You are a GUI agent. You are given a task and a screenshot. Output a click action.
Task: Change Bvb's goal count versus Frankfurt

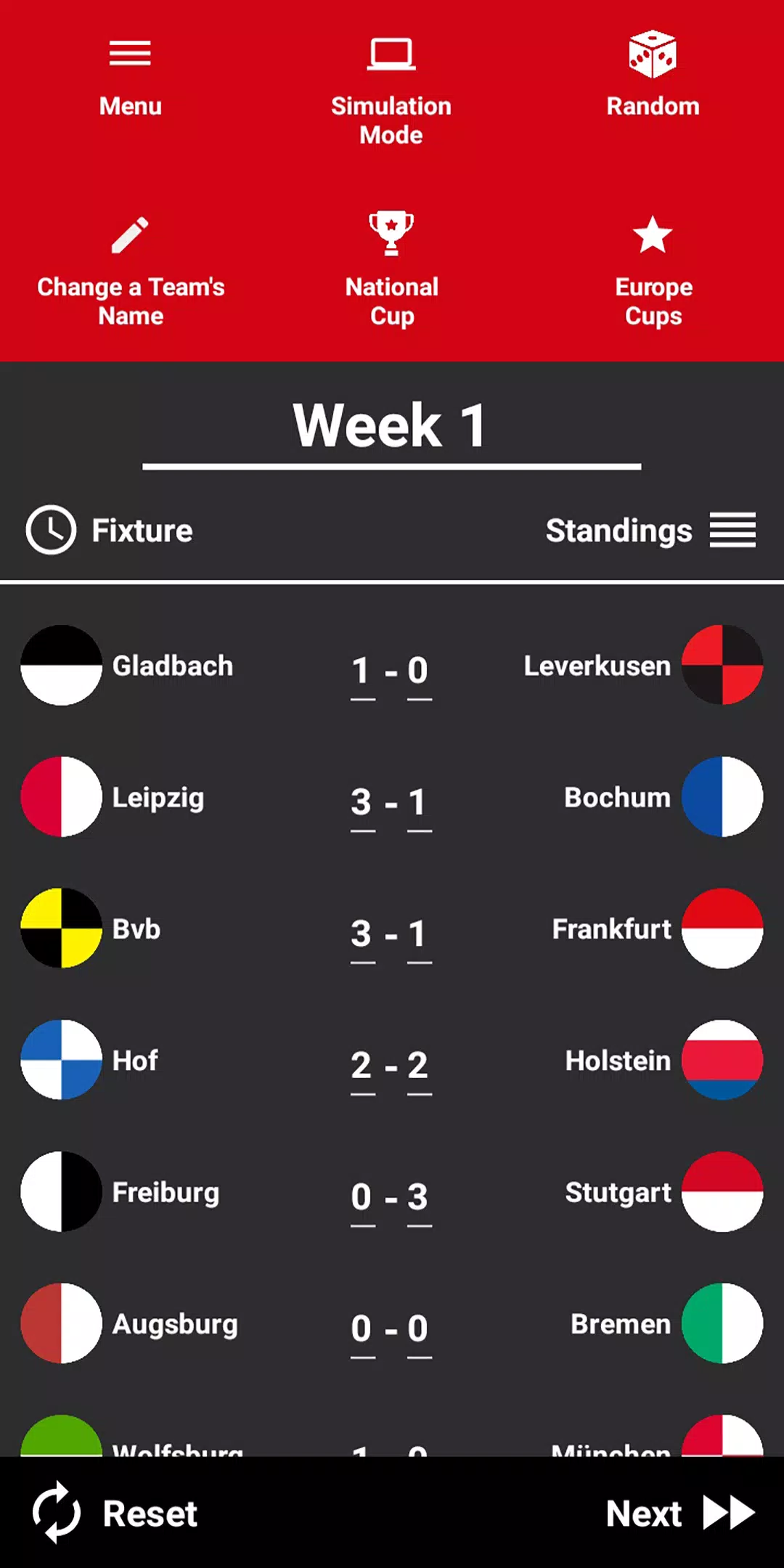(362, 934)
